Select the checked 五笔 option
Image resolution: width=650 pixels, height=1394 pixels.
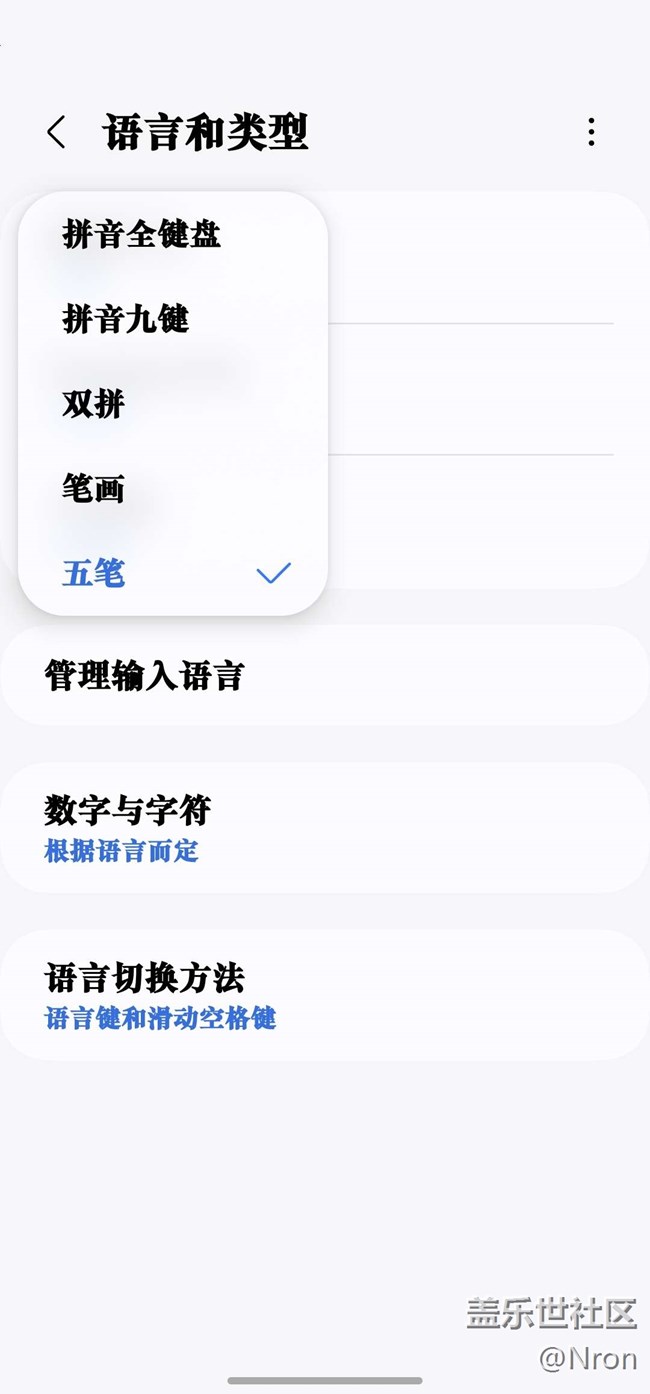click(x=173, y=574)
